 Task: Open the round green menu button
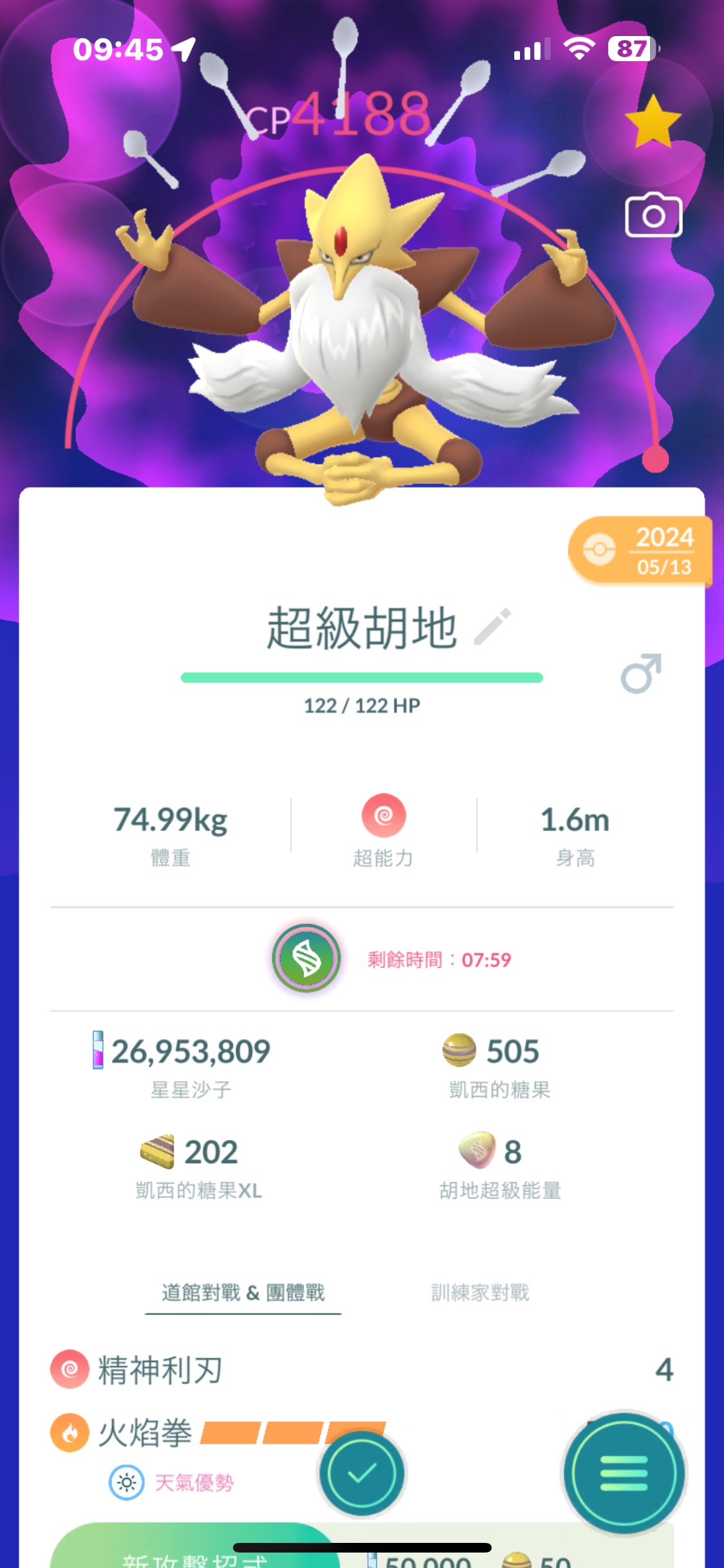pyautogui.click(x=624, y=1473)
